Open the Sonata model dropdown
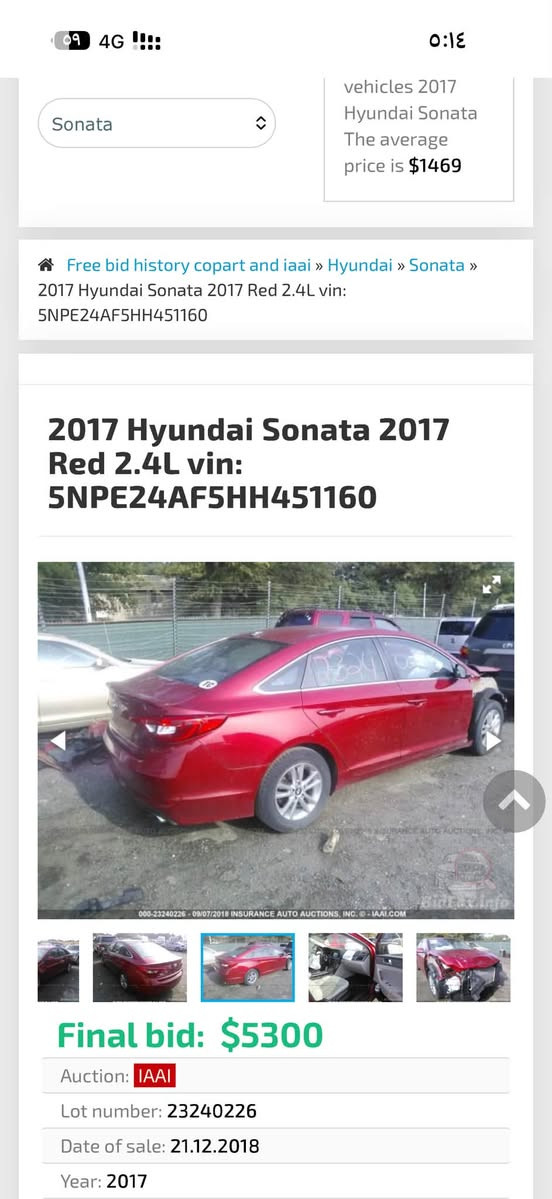 click(x=157, y=123)
